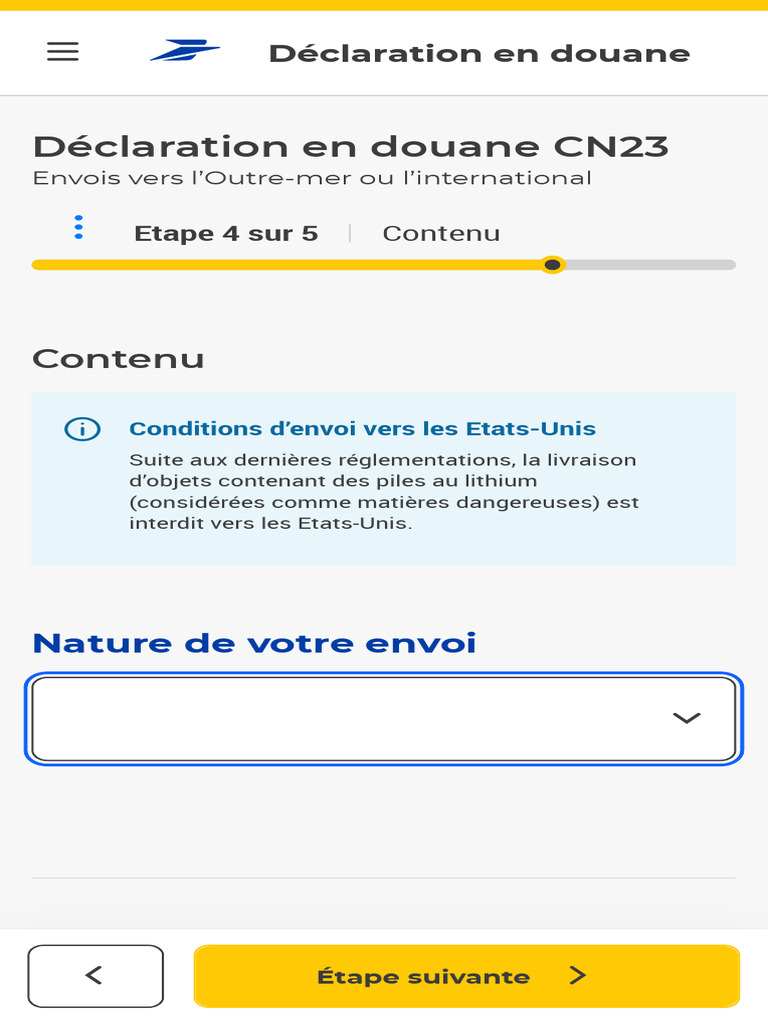Open the hamburger menu

tap(63, 52)
